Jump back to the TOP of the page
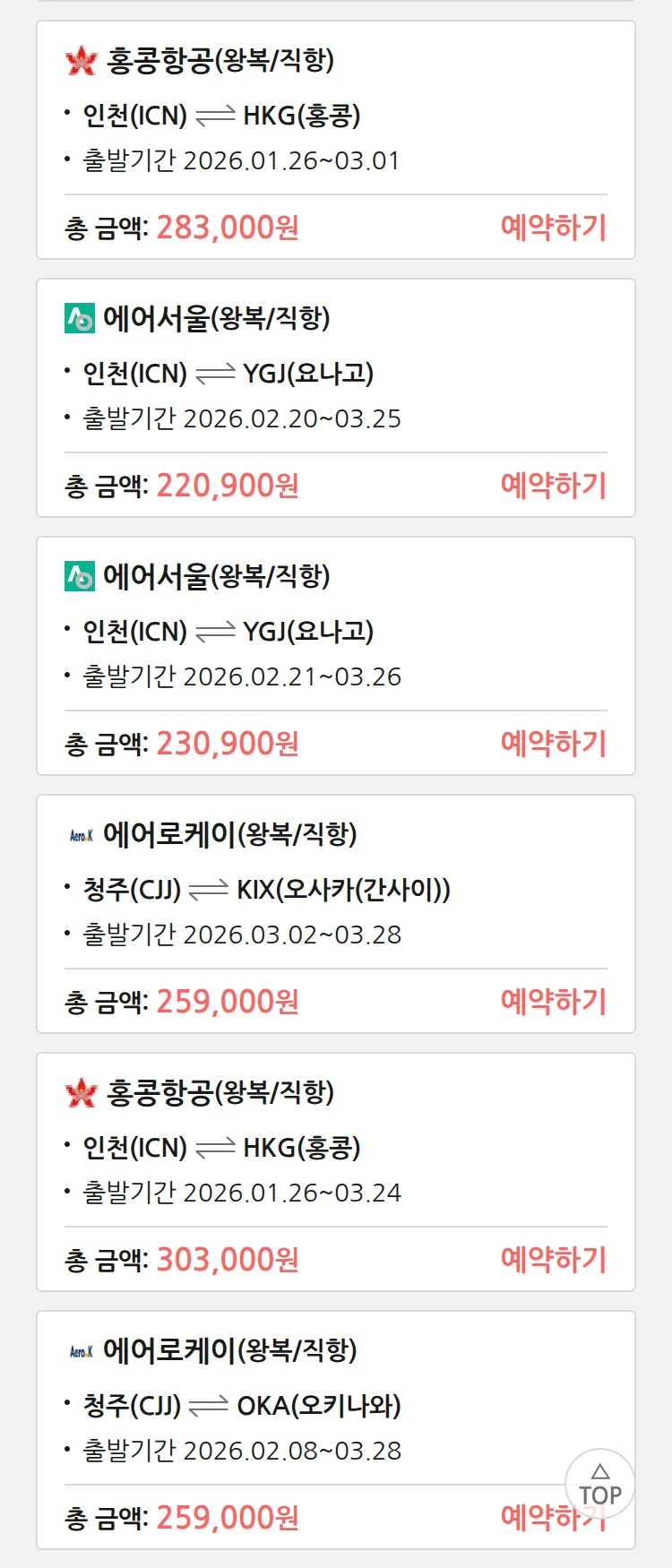 point(599,1485)
